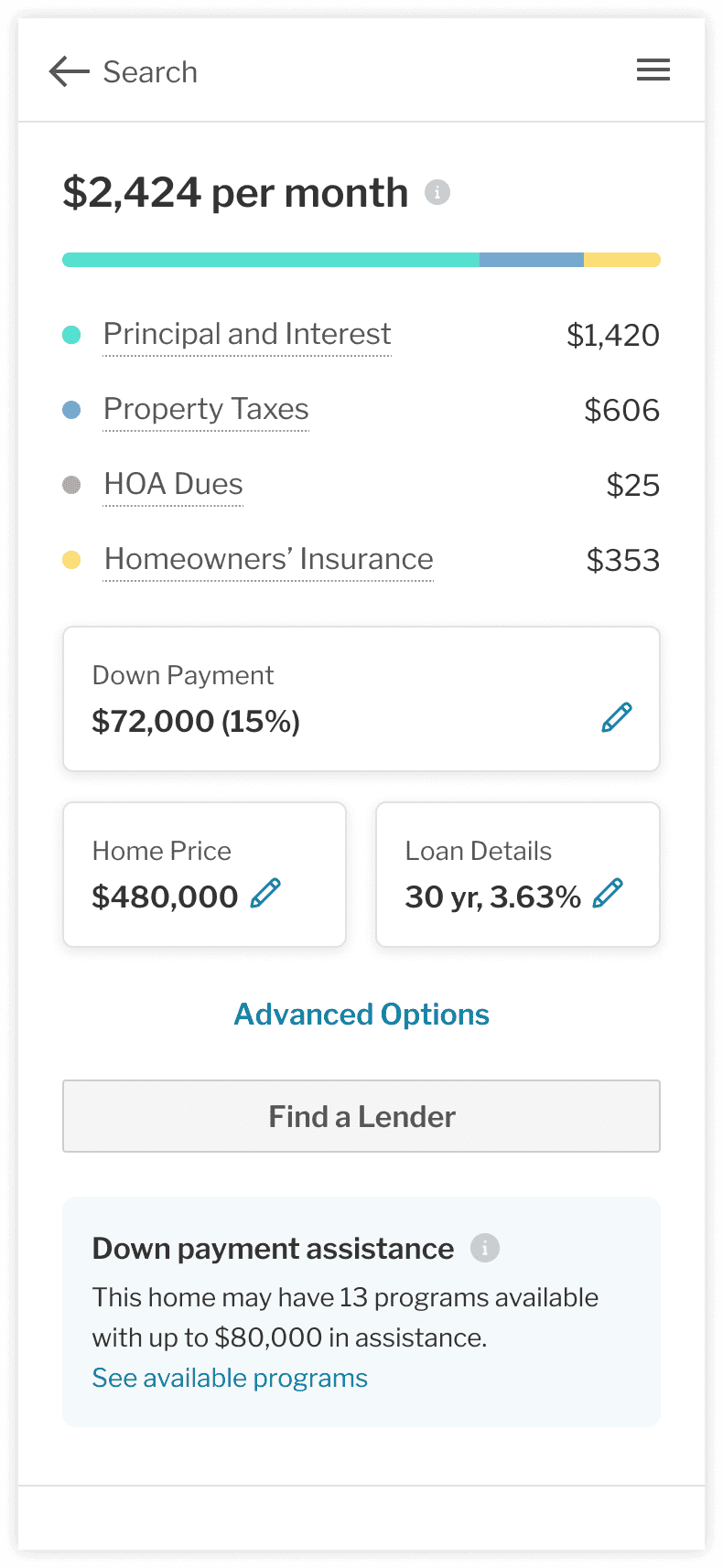Edit the Down Payment amount
This screenshot has width=723, height=1568.
pyautogui.click(x=616, y=718)
